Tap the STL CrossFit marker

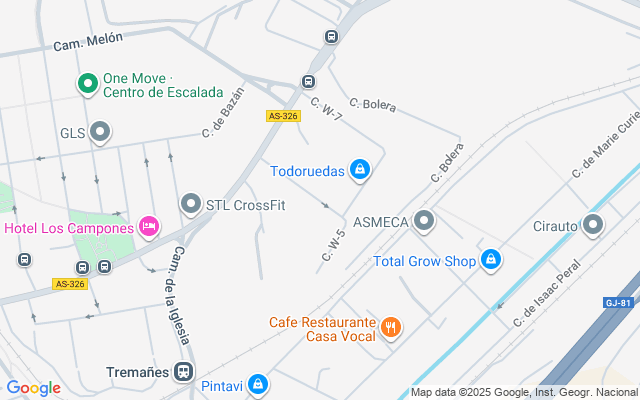pos(191,205)
